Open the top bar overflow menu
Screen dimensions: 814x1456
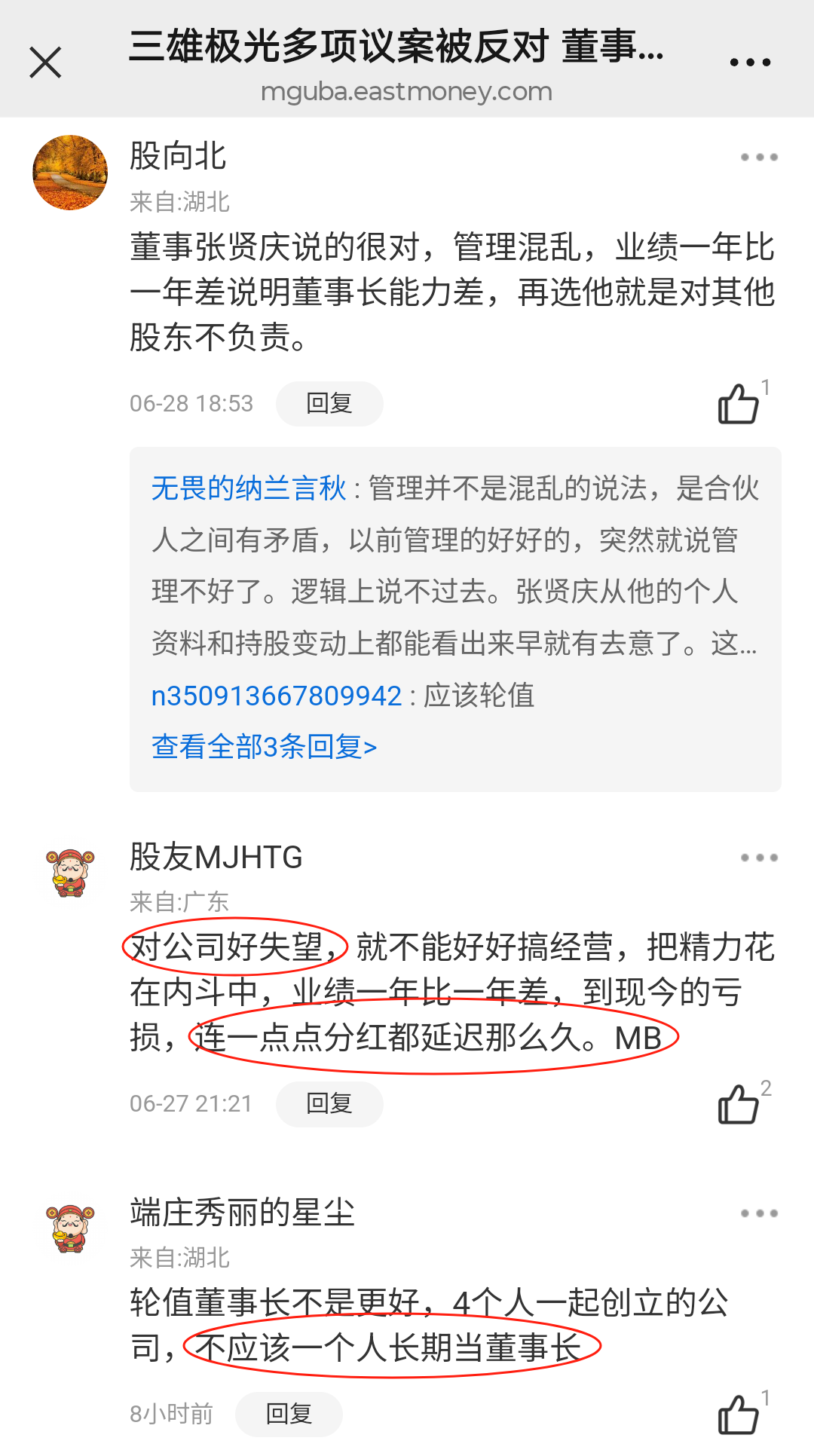750,63
